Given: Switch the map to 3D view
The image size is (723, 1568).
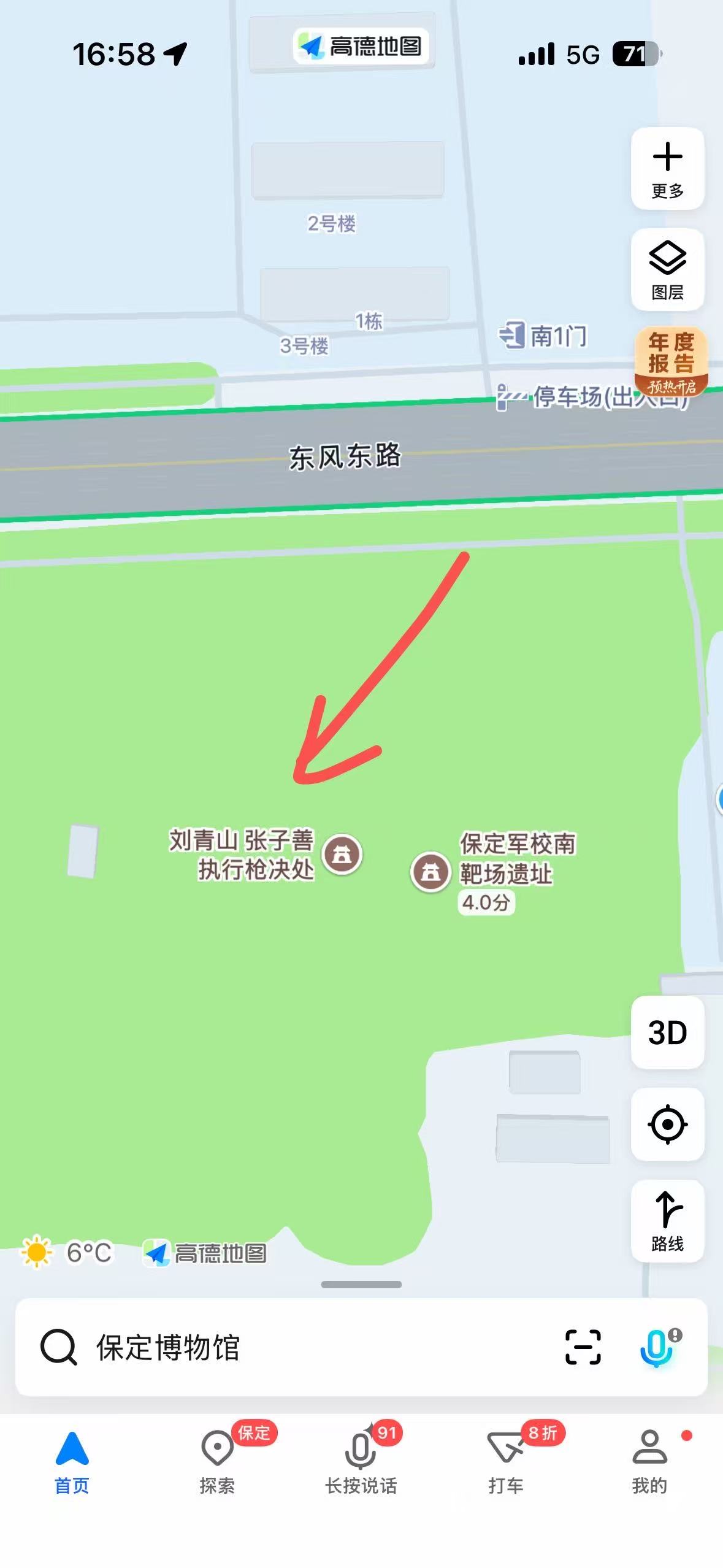Looking at the screenshot, I should pyautogui.click(x=667, y=1032).
